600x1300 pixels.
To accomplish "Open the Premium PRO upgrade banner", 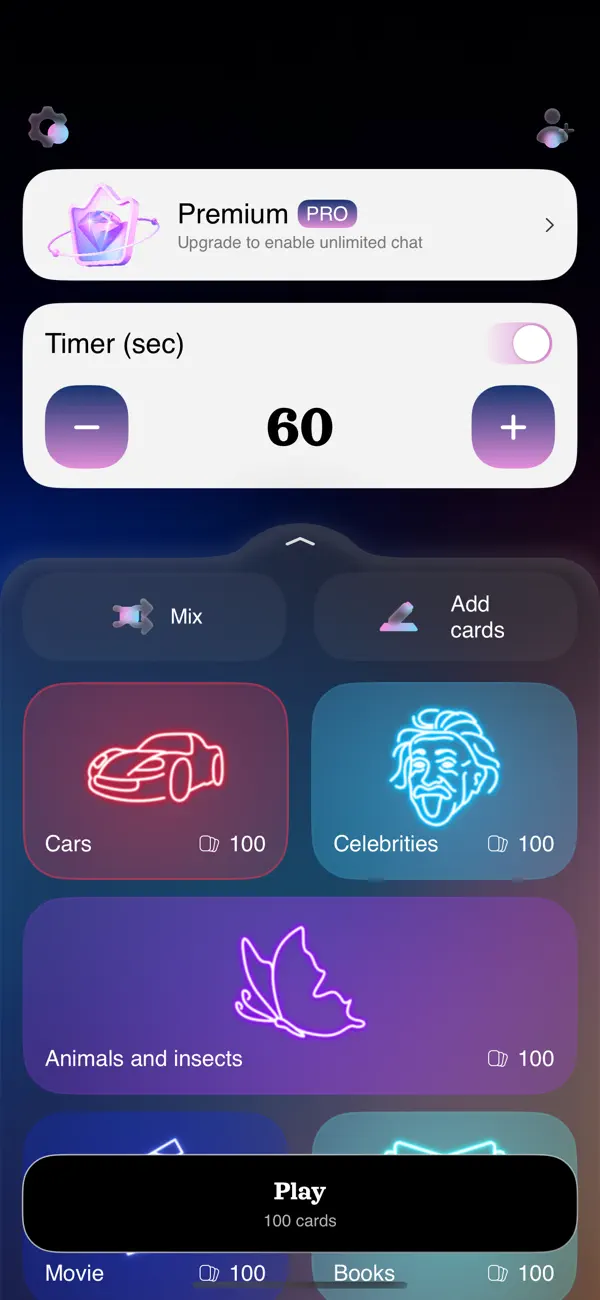I will [x=300, y=225].
